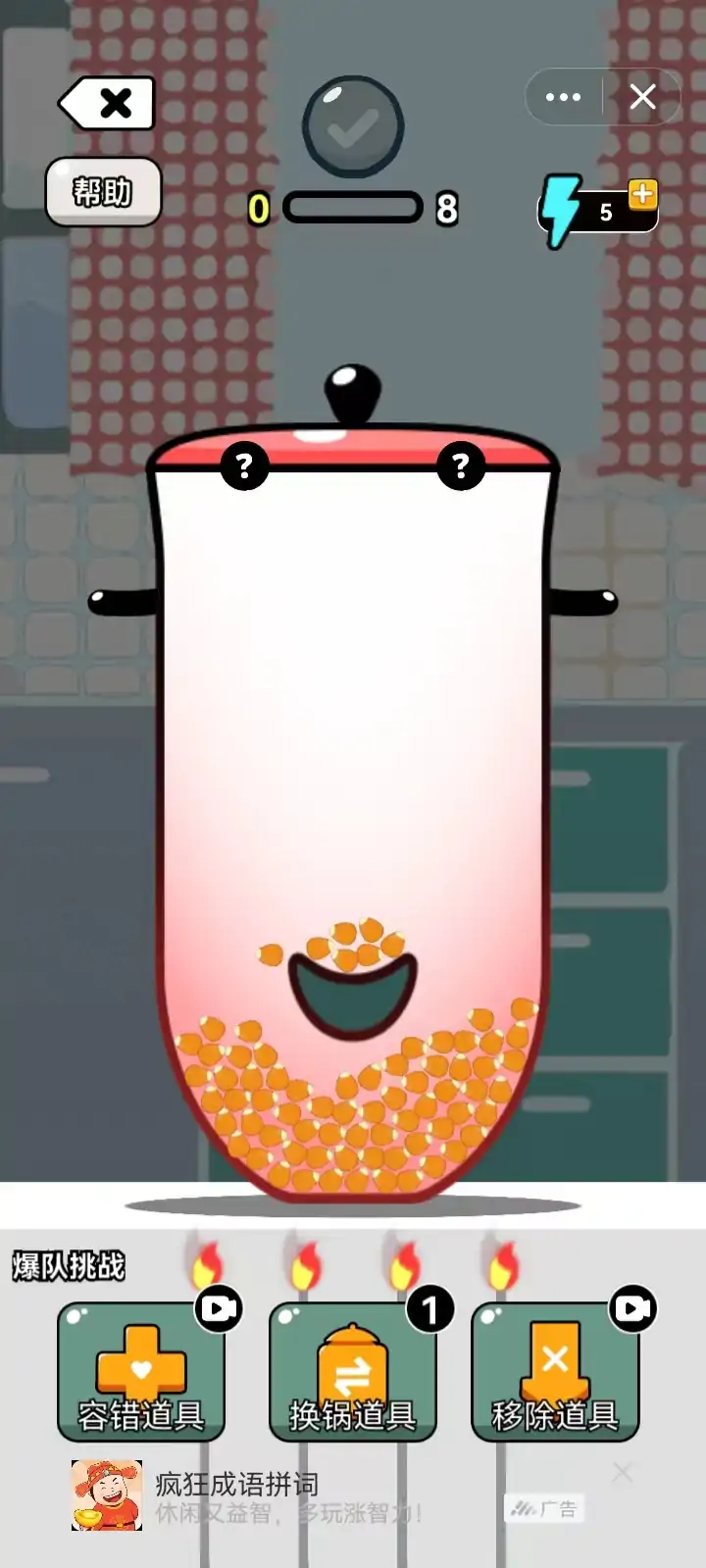
Task: Use the 移除道具 item
Action: 555,1372
